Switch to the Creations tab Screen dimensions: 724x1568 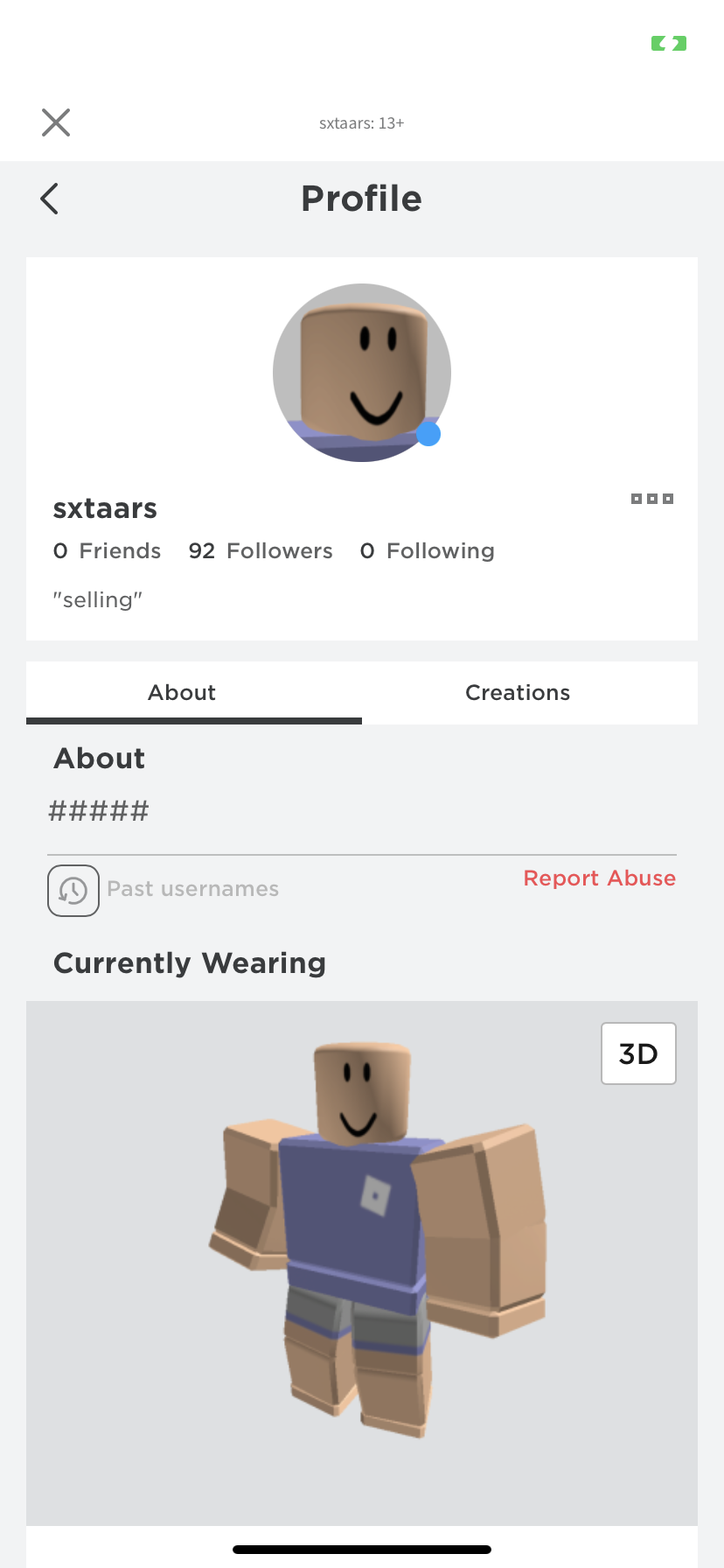click(518, 692)
